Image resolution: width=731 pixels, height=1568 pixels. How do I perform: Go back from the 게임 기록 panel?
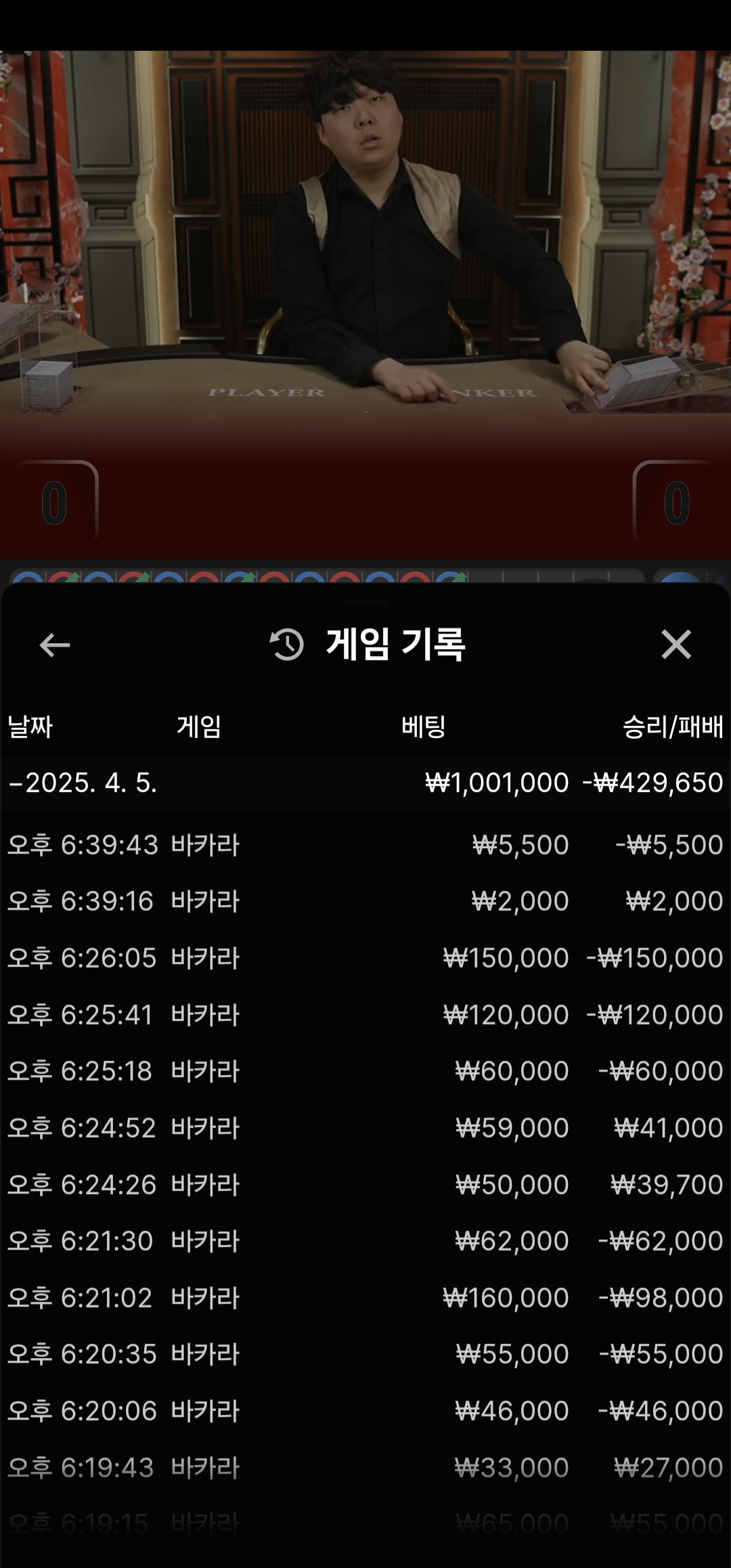pos(55,645)
